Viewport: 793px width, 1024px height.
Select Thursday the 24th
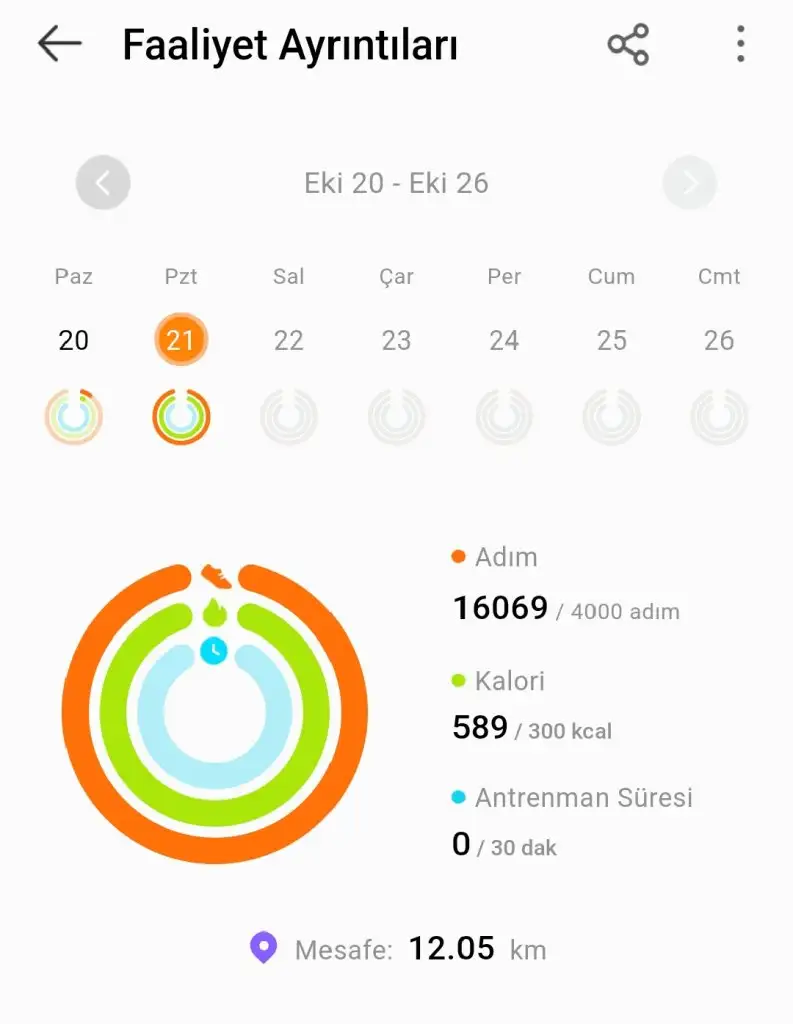coord(504,341)
